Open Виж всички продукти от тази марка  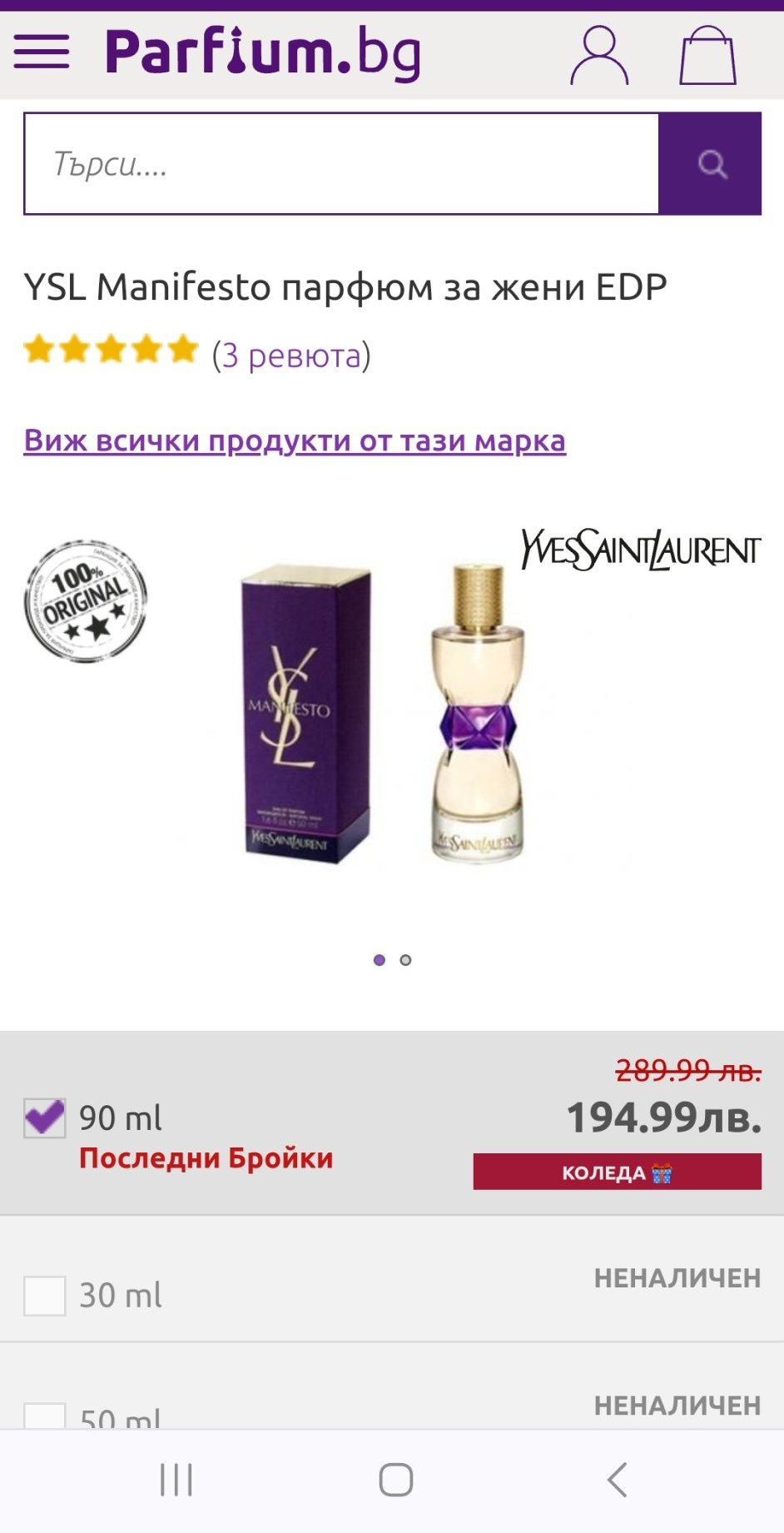[295, 440]
